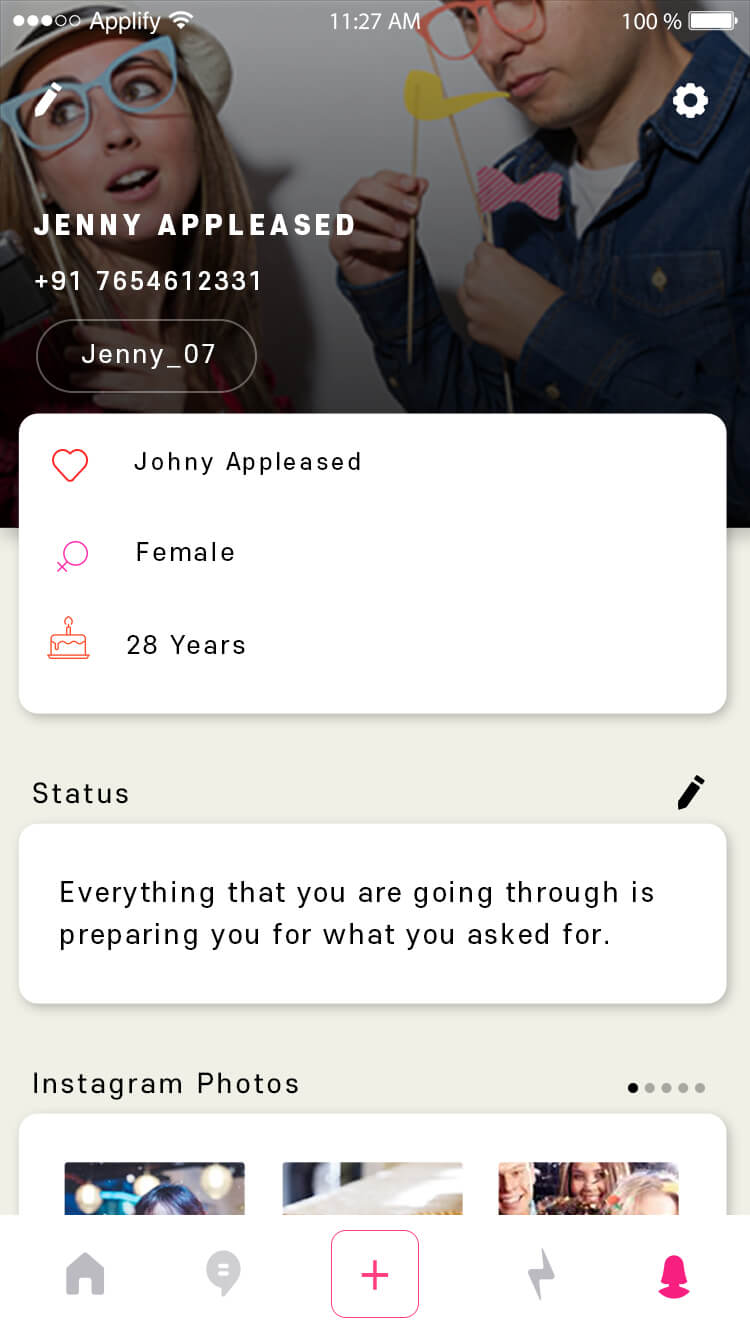Switch to the chat bubble tab
The height and width of the screenshot is (1334, 750).
pos(222,1275)
